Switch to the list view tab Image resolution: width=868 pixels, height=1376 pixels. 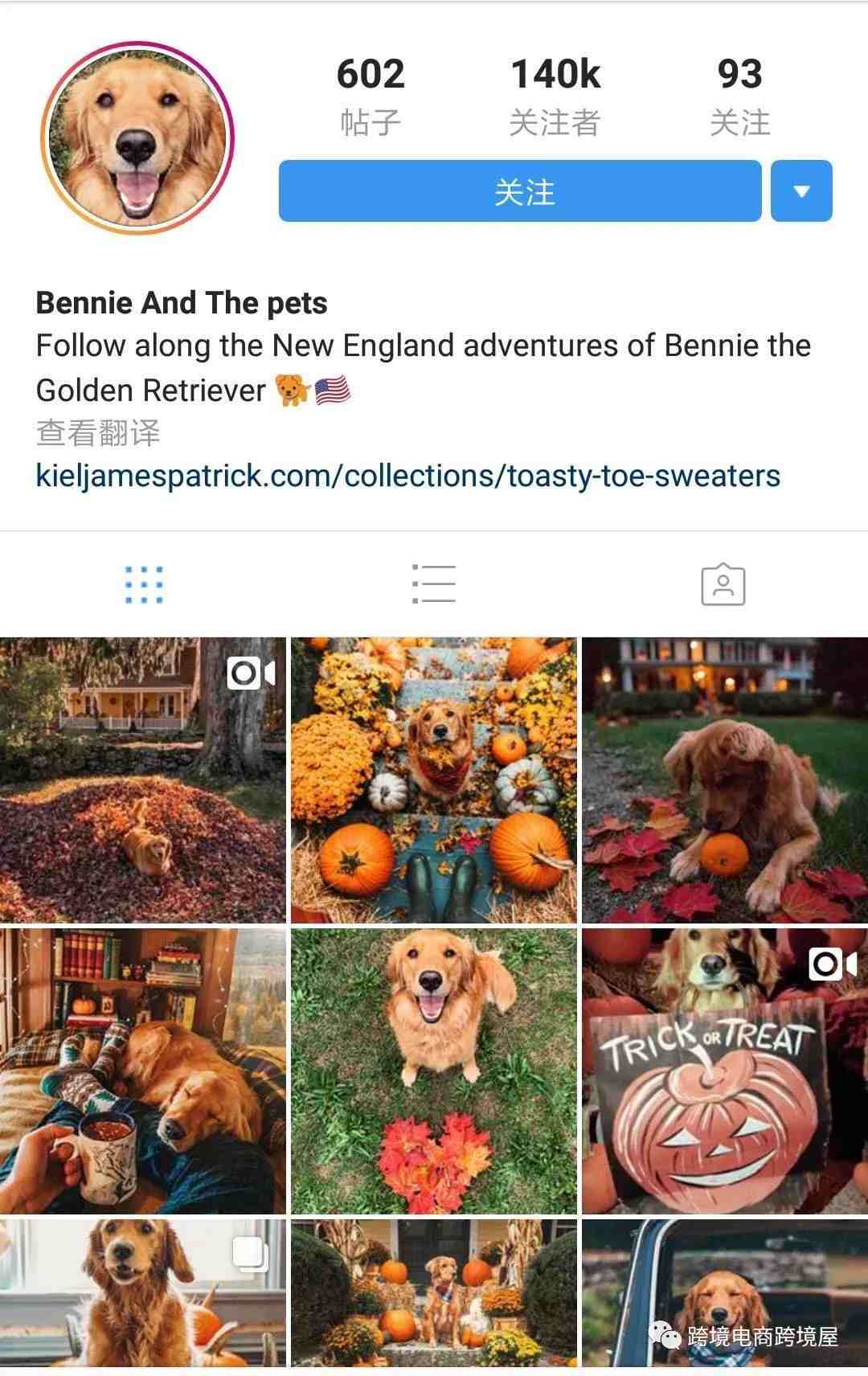click(434, 584)
